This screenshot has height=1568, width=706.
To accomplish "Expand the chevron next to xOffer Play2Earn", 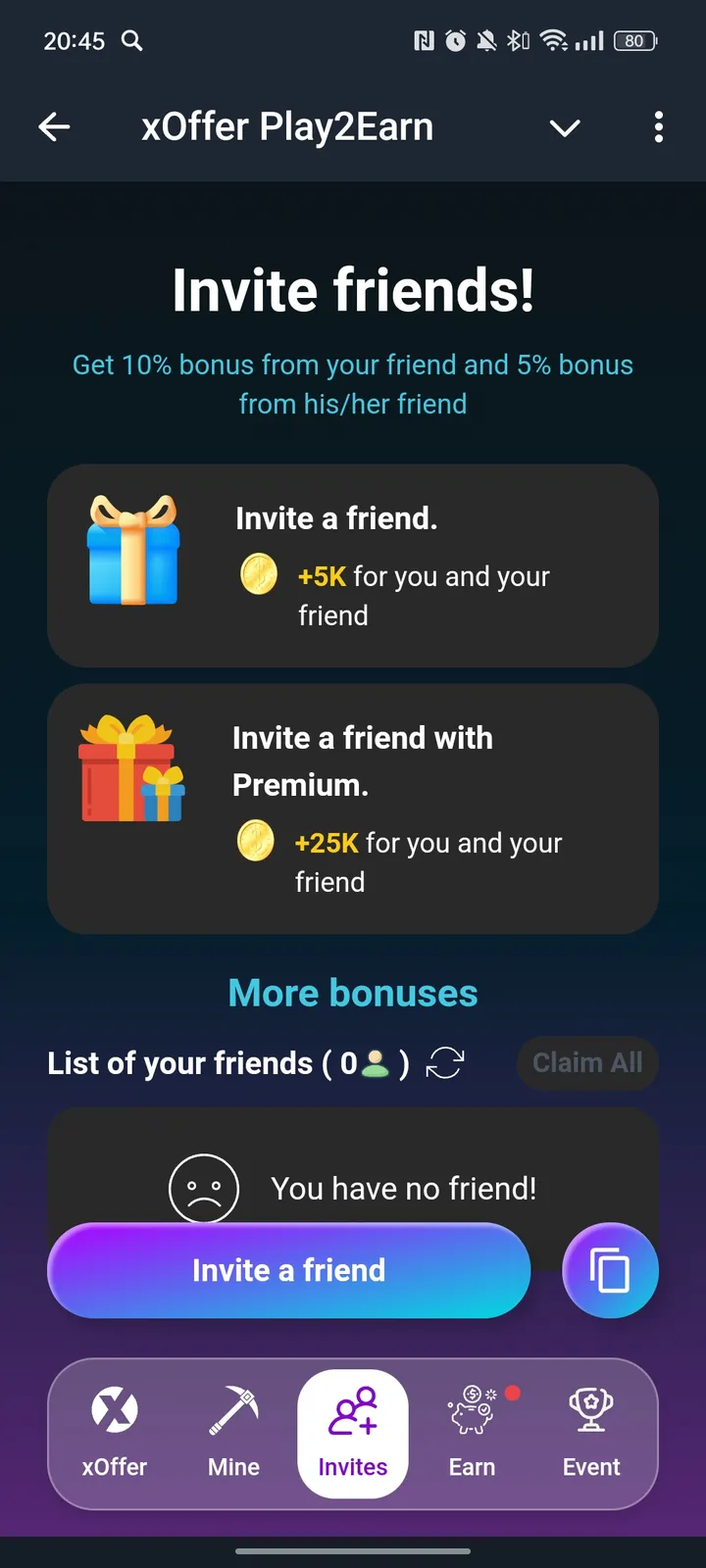I will coord(565,127).
